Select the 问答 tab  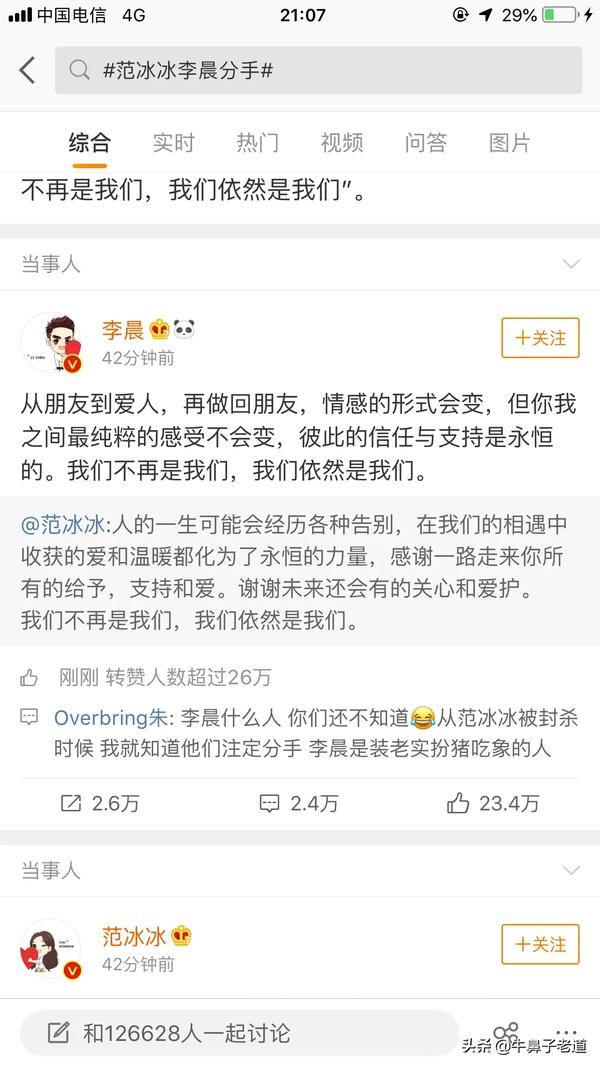pyautogui.click(x=425, y=143)
